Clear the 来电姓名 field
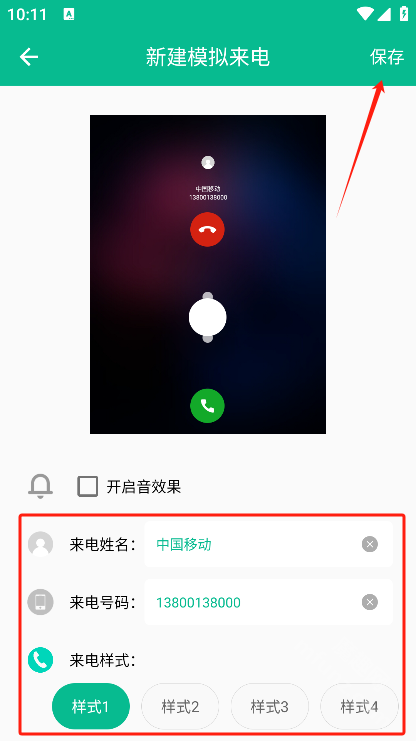Viewport: 416px width, 741px height. (370, 544)
